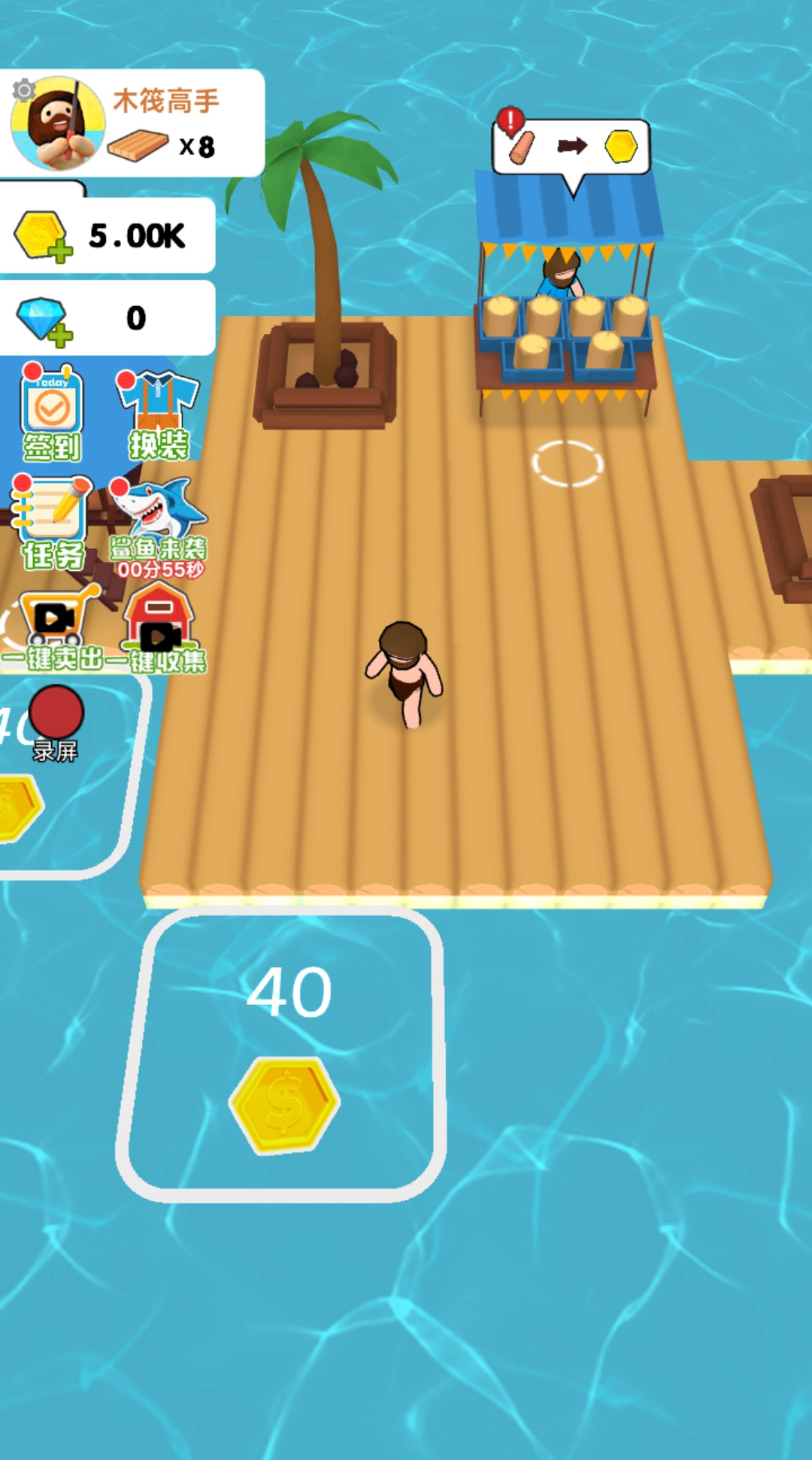Open the outfit change 换装
The height and width of the screenshot is (1460, 812).
point(158,414)
